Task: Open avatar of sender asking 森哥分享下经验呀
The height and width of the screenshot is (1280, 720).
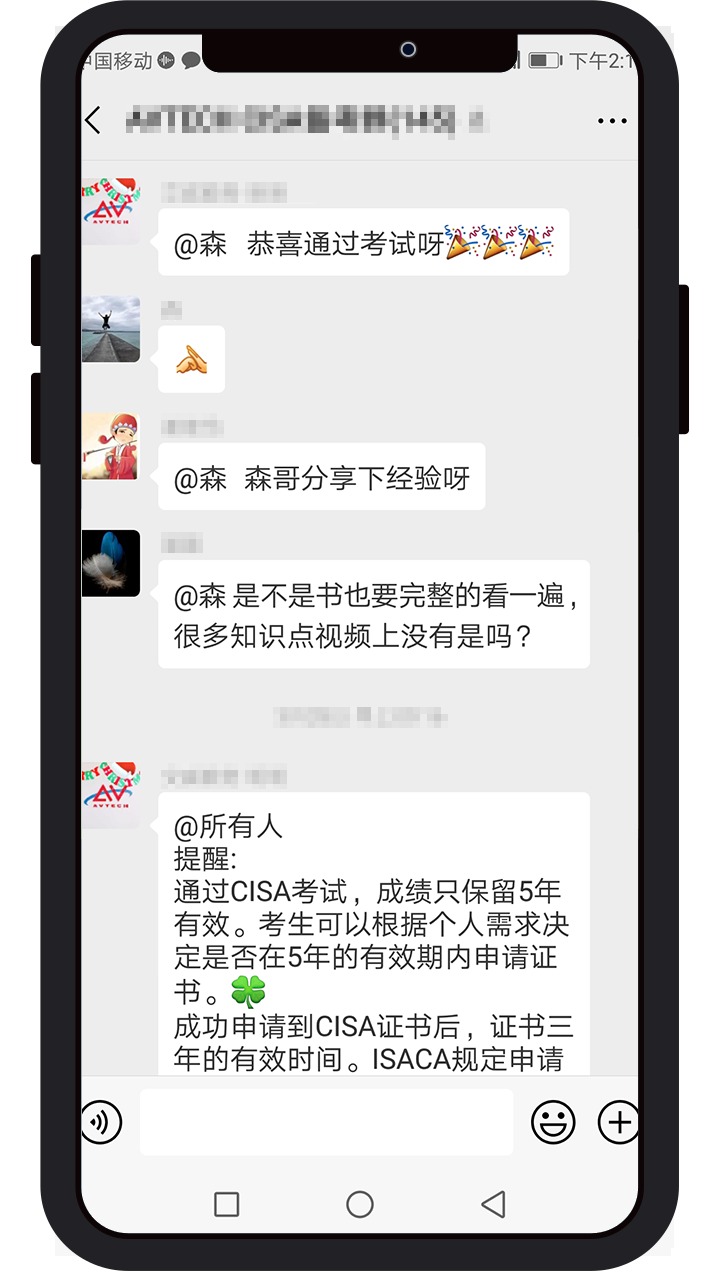Action: (111, 446)
